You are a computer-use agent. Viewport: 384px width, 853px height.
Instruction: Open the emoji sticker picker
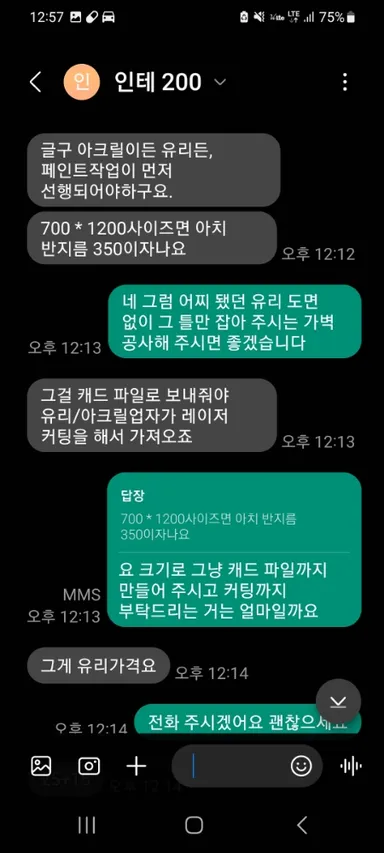pyautogui.click(x=301, y=766)
